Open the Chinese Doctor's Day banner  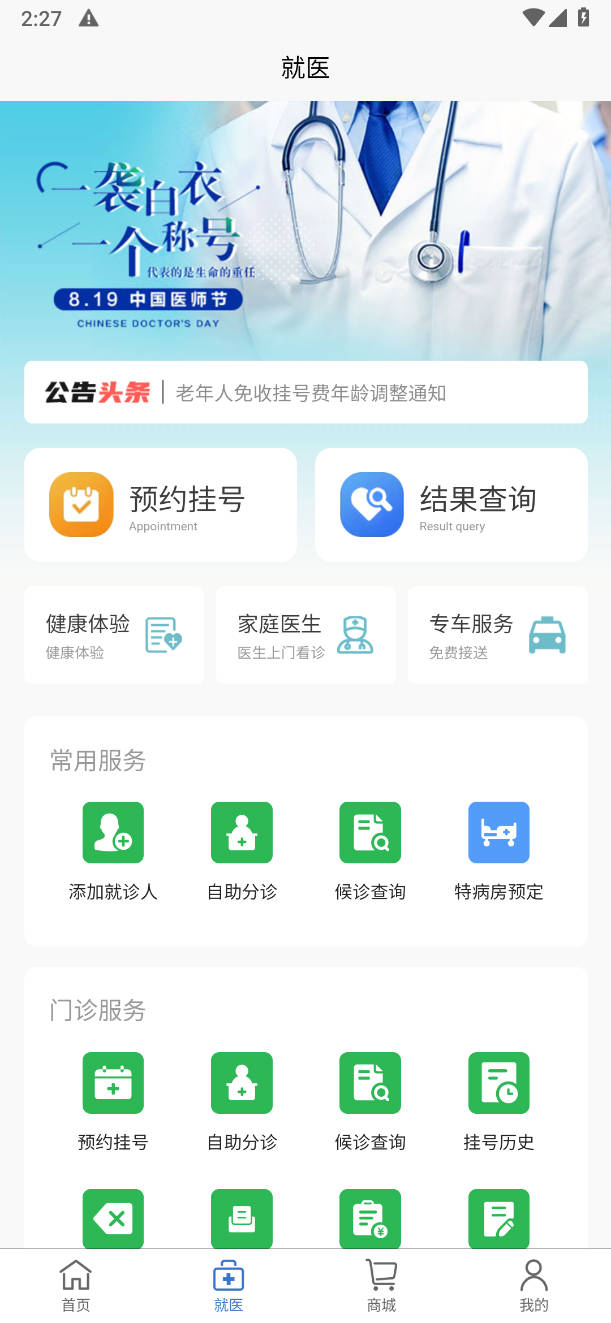coord(305,230)
